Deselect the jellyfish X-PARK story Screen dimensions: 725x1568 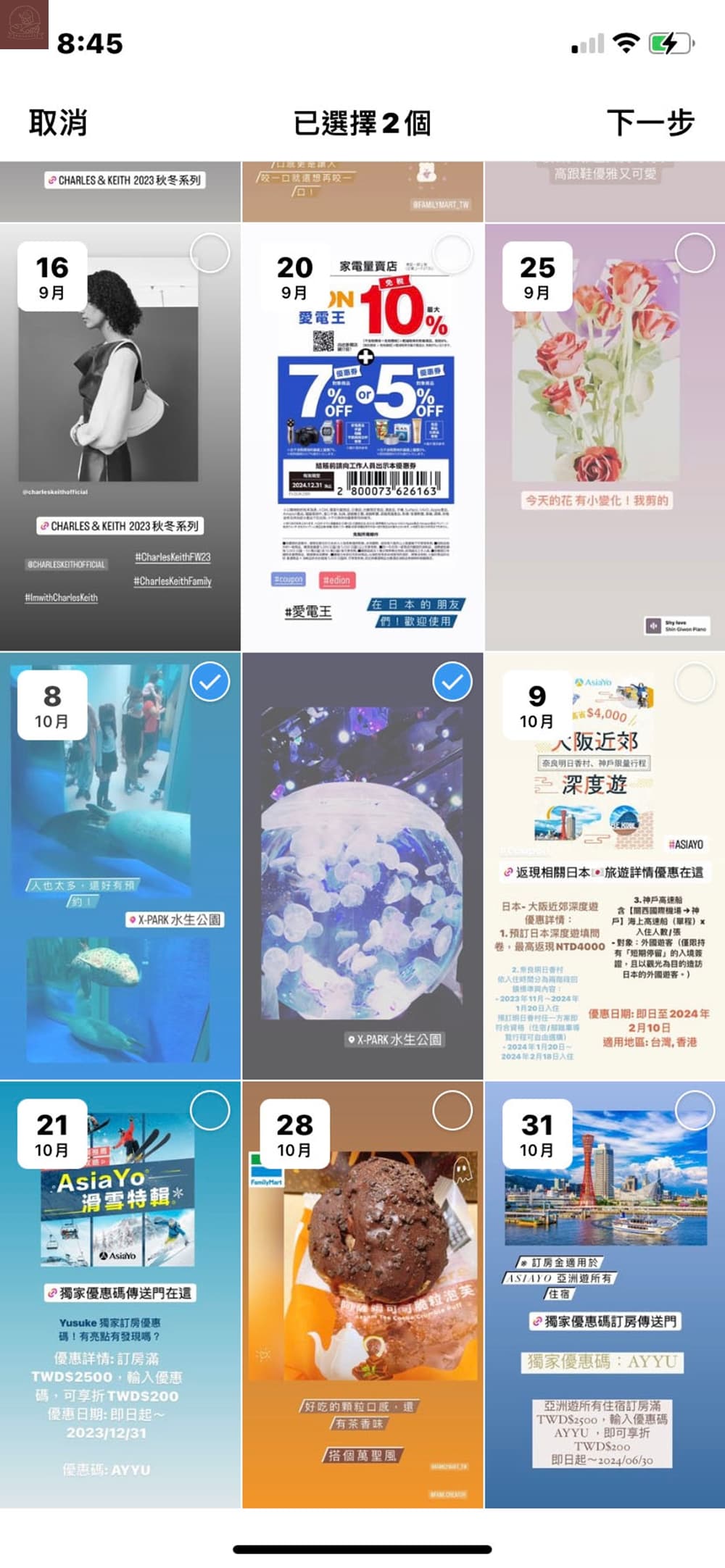tap(452, 683)
